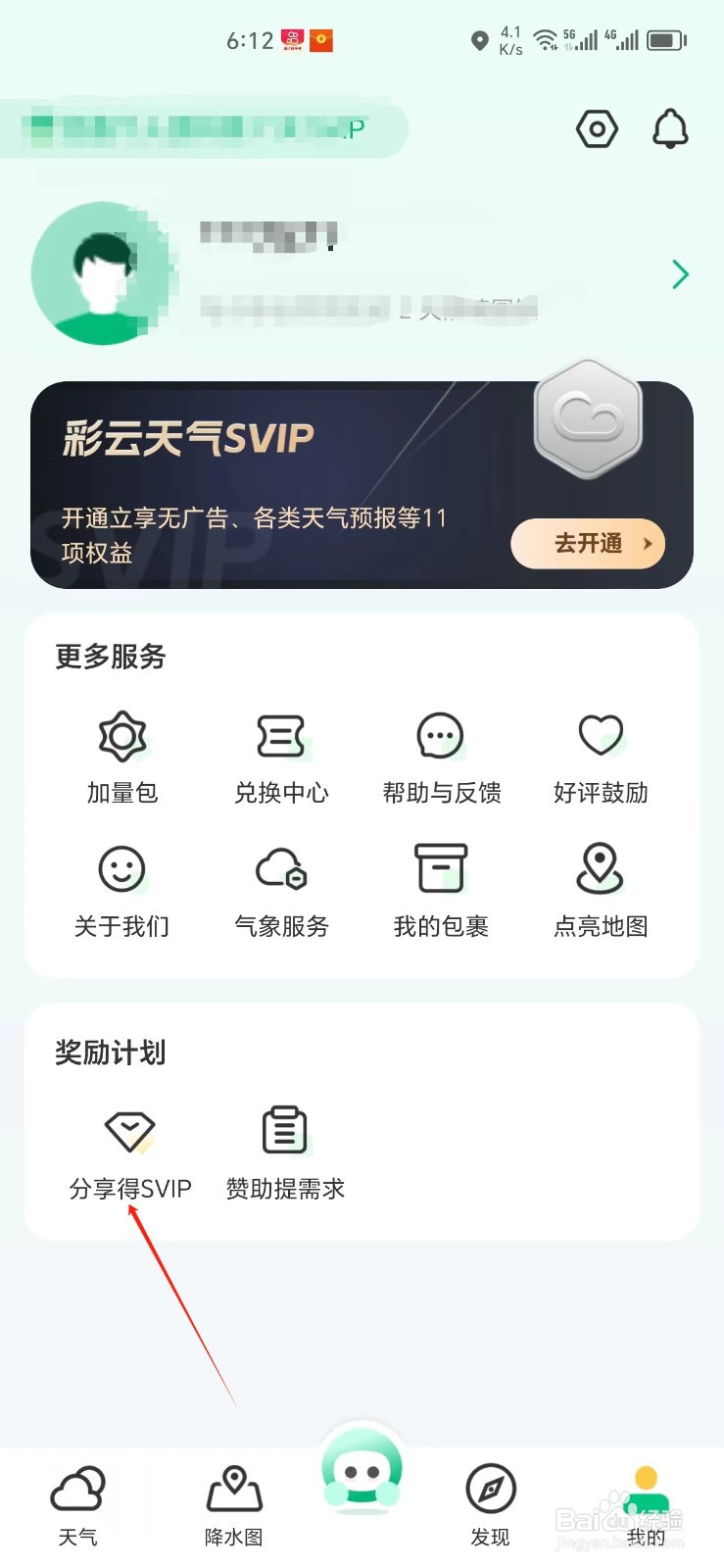
Task: Tap the 去开通 SVIP activation button
Action: coord(587,544)
